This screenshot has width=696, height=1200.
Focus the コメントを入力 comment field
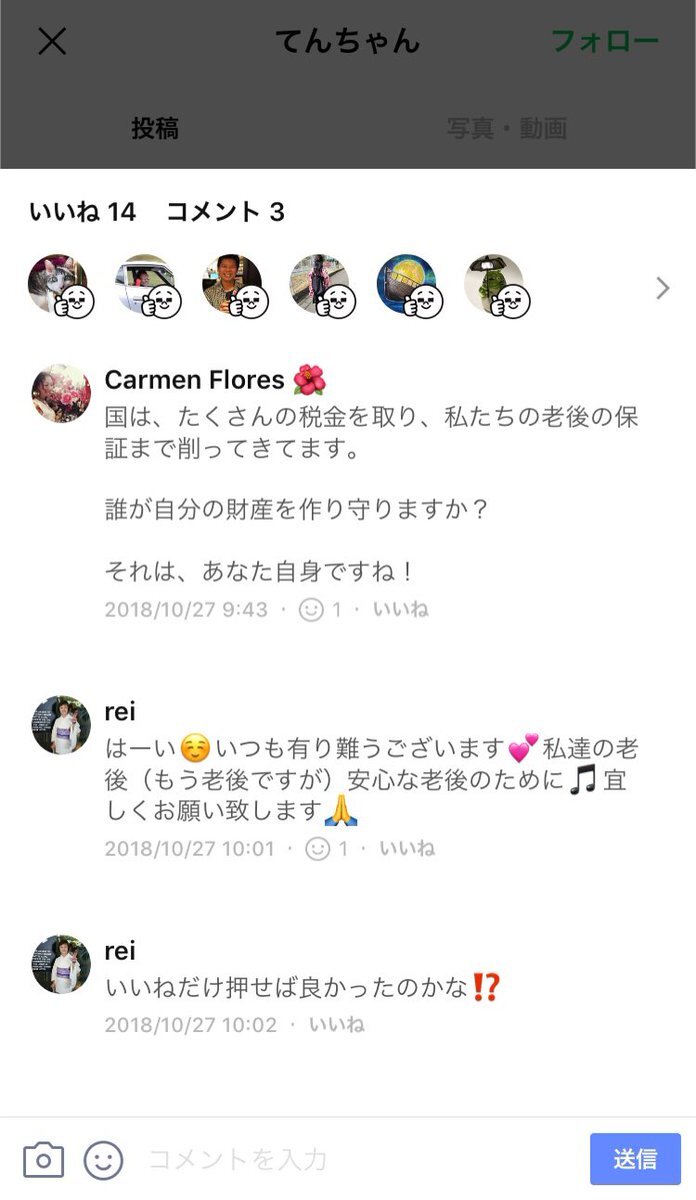click(350, 1160)
